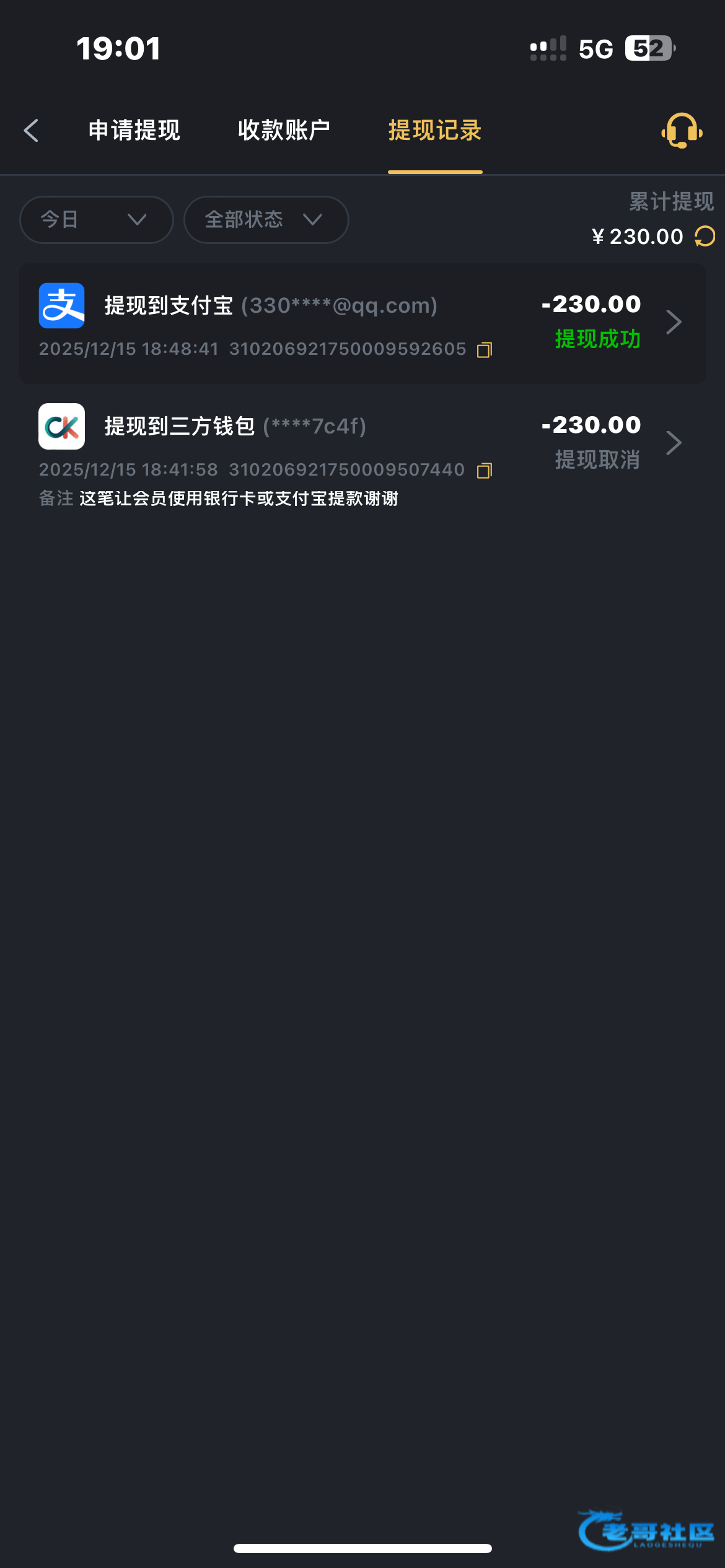Copy the order number ending in 507440
The image size is (725, 1568).
click(x=485, y=471)
